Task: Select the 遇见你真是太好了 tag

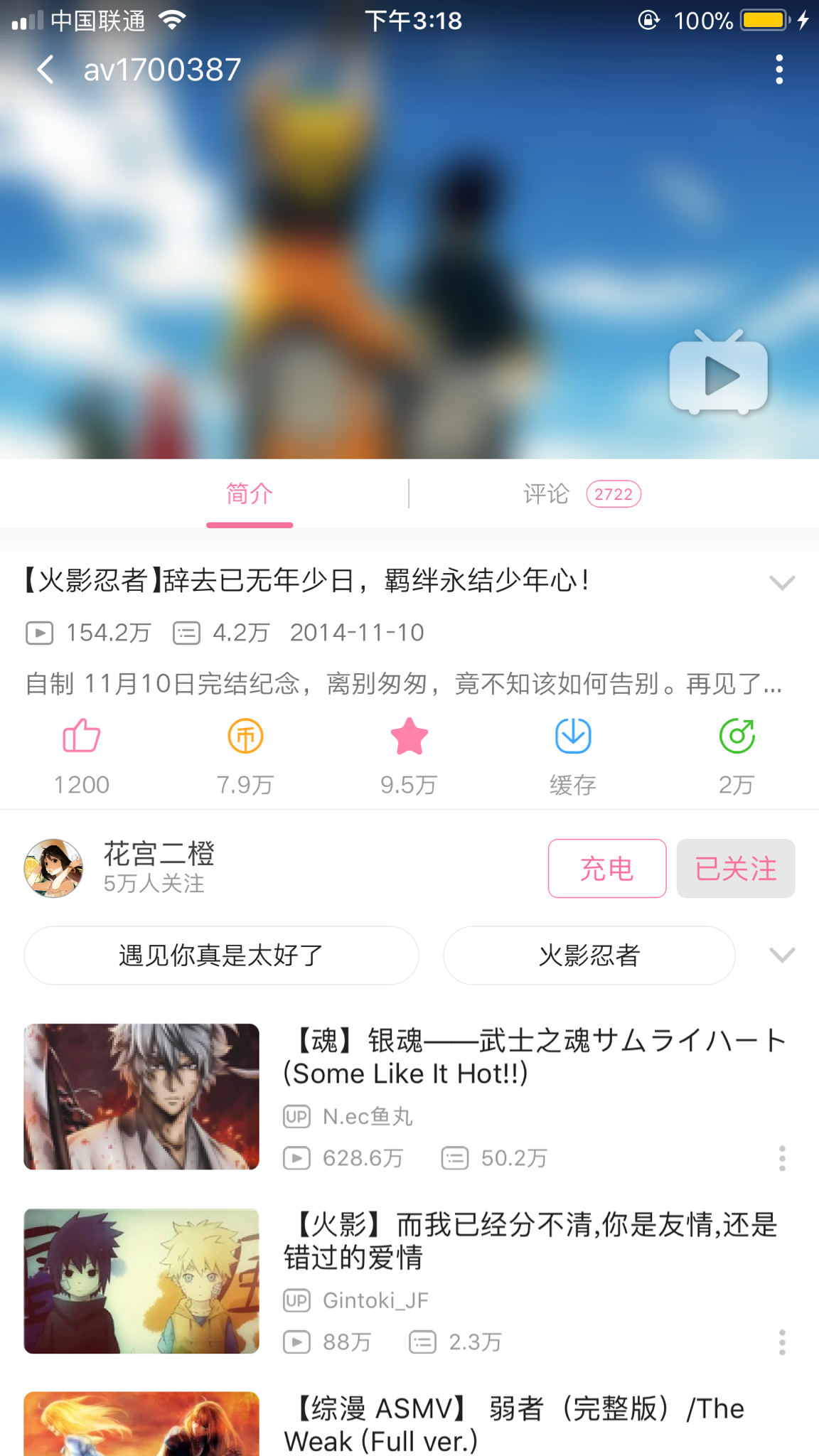Action: point(221,955)
